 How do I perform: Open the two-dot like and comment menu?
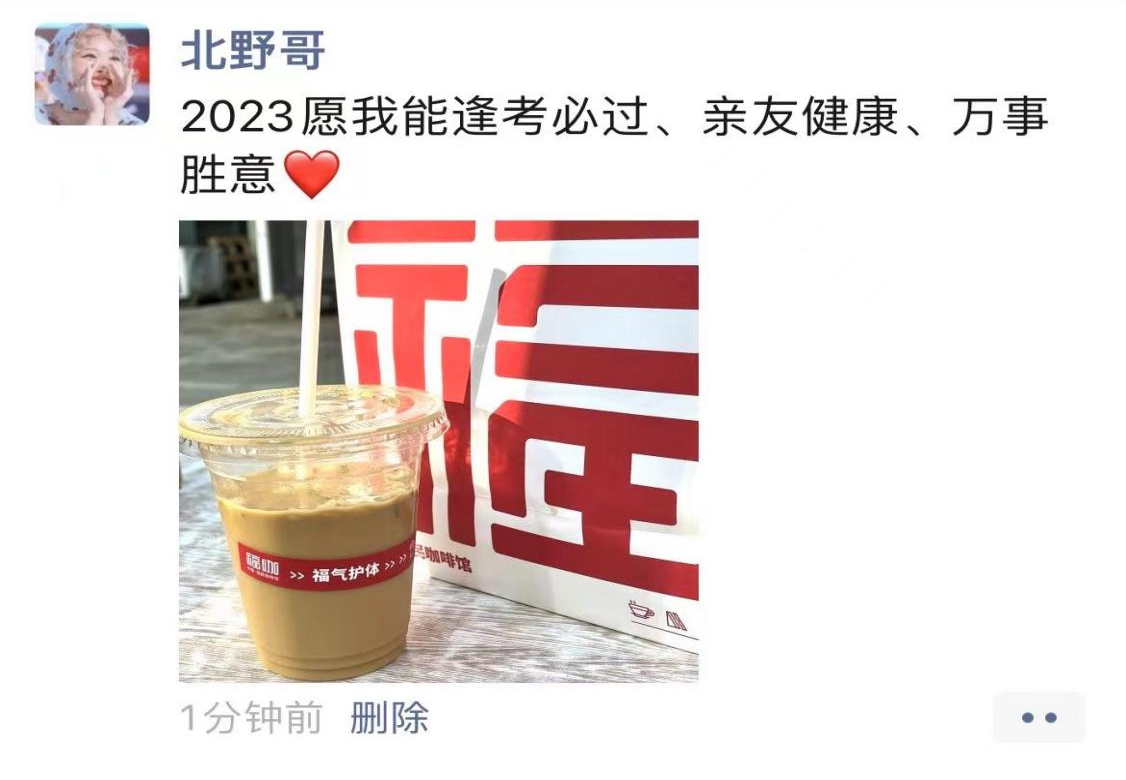[x=1038, y=718]
